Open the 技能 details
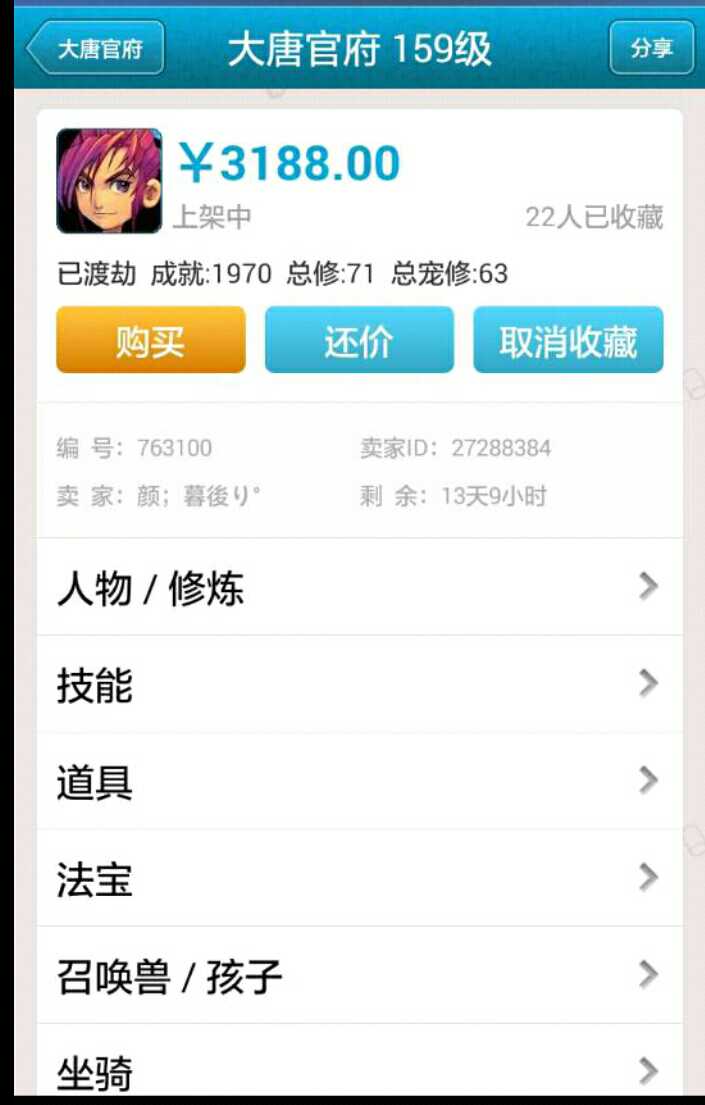 point(359,684)
